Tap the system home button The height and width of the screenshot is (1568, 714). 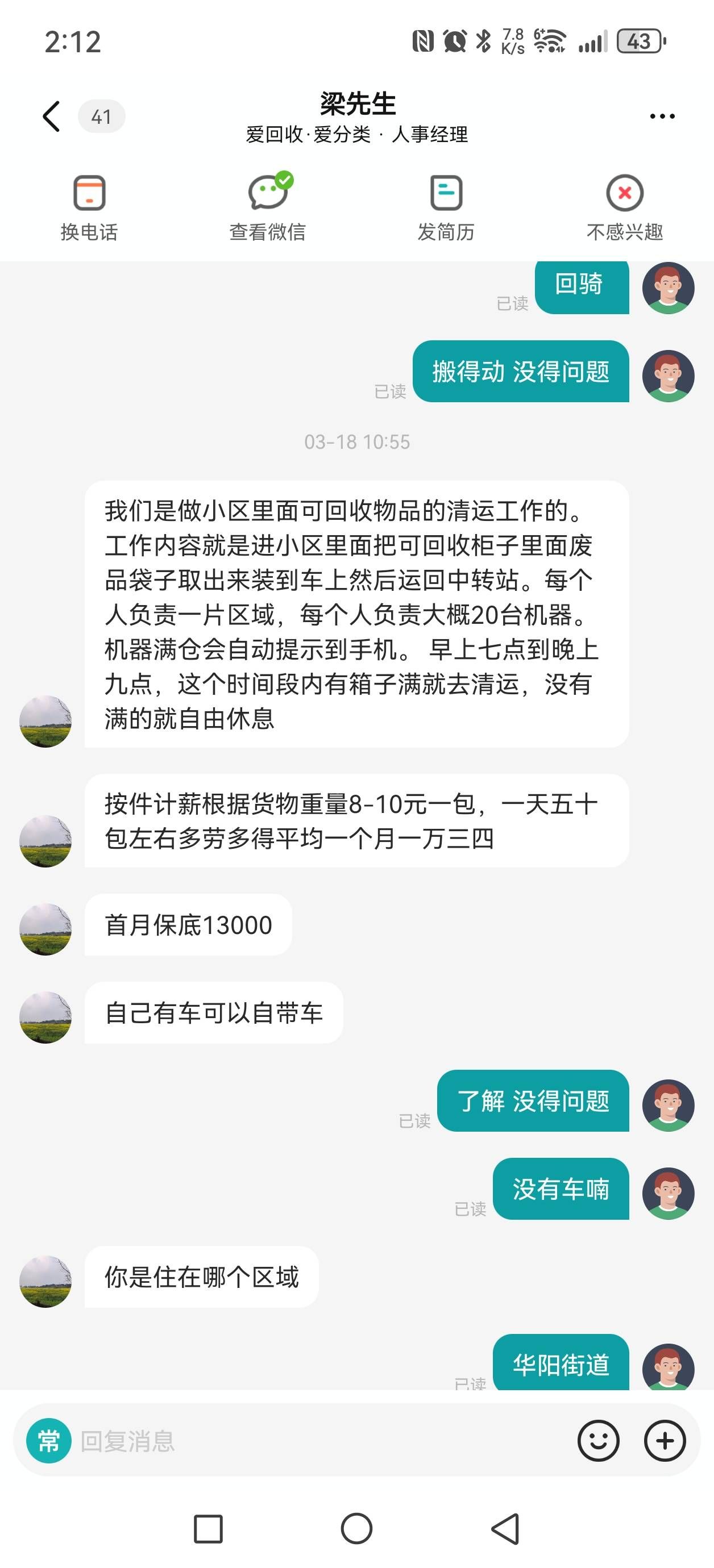pos(356,1528)
